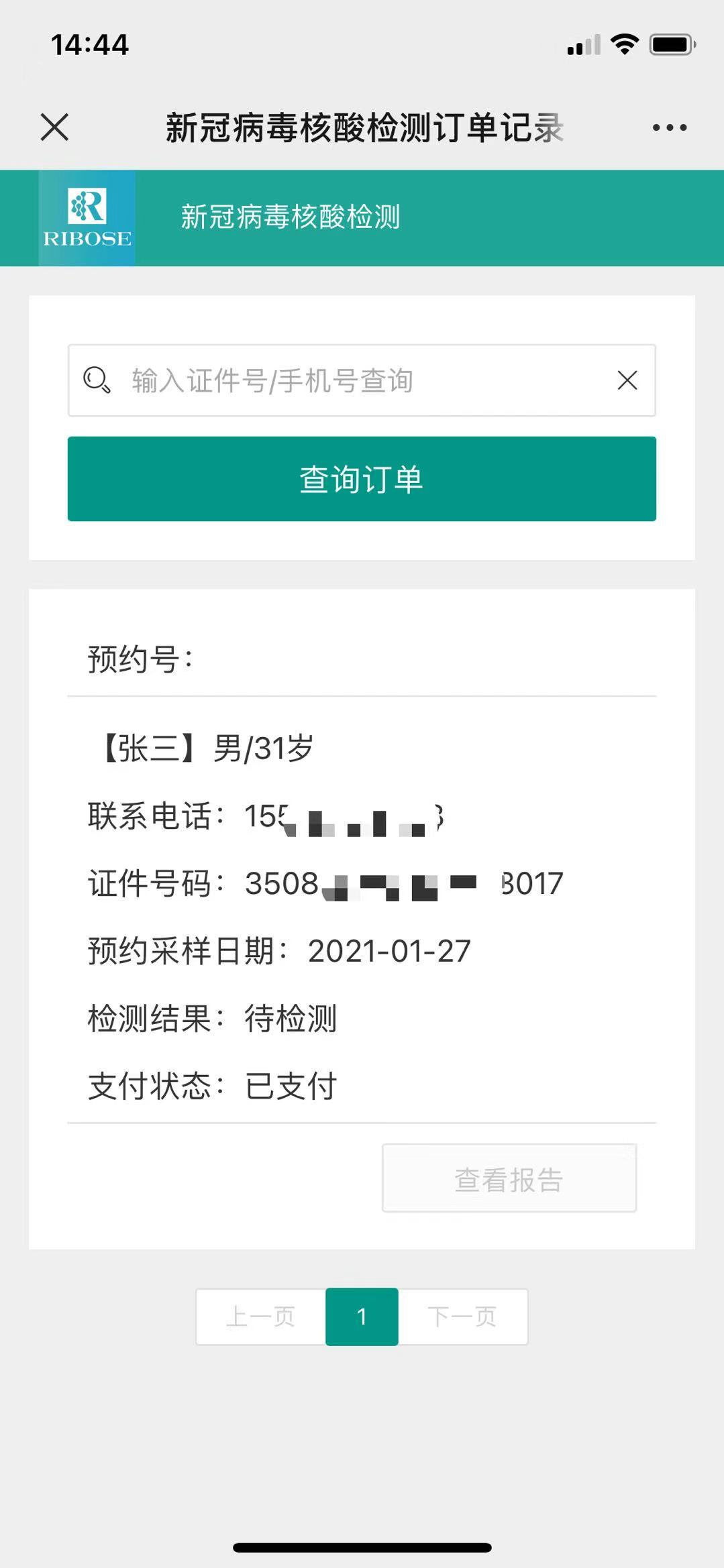Image resolution: width=724 pixels, height=1568 pixels.
Task: Focus the 输入证件号/手机号查询 search field
Action: [x=349, y=380]
